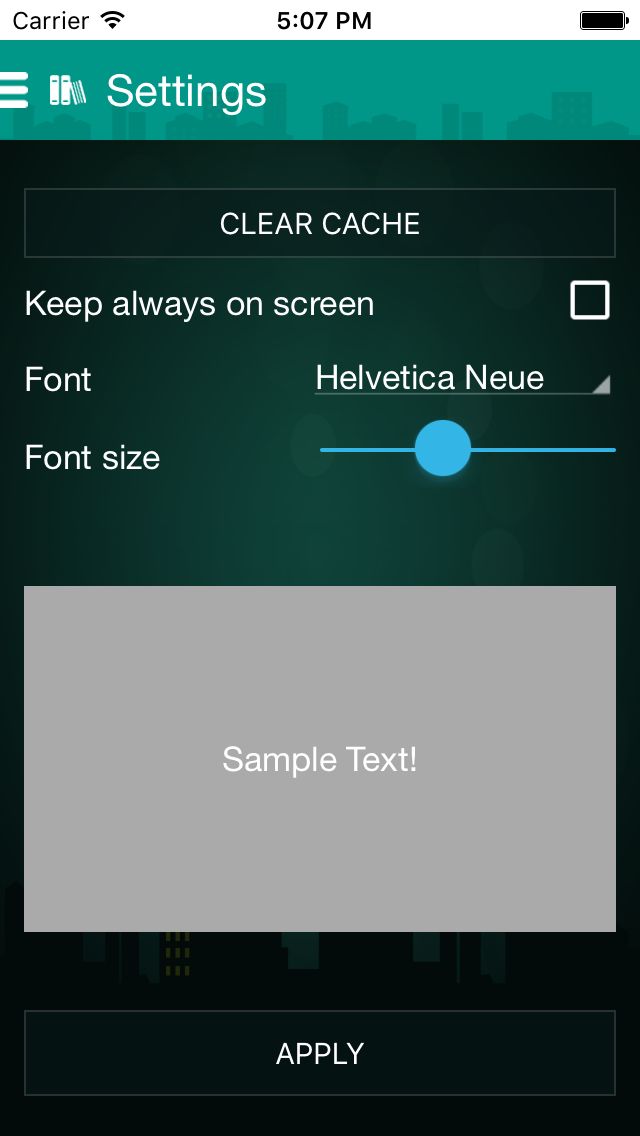The image size is (640, 1136).
Task: Enable Keep always on screen checkbox
Action: pos(589,300)
